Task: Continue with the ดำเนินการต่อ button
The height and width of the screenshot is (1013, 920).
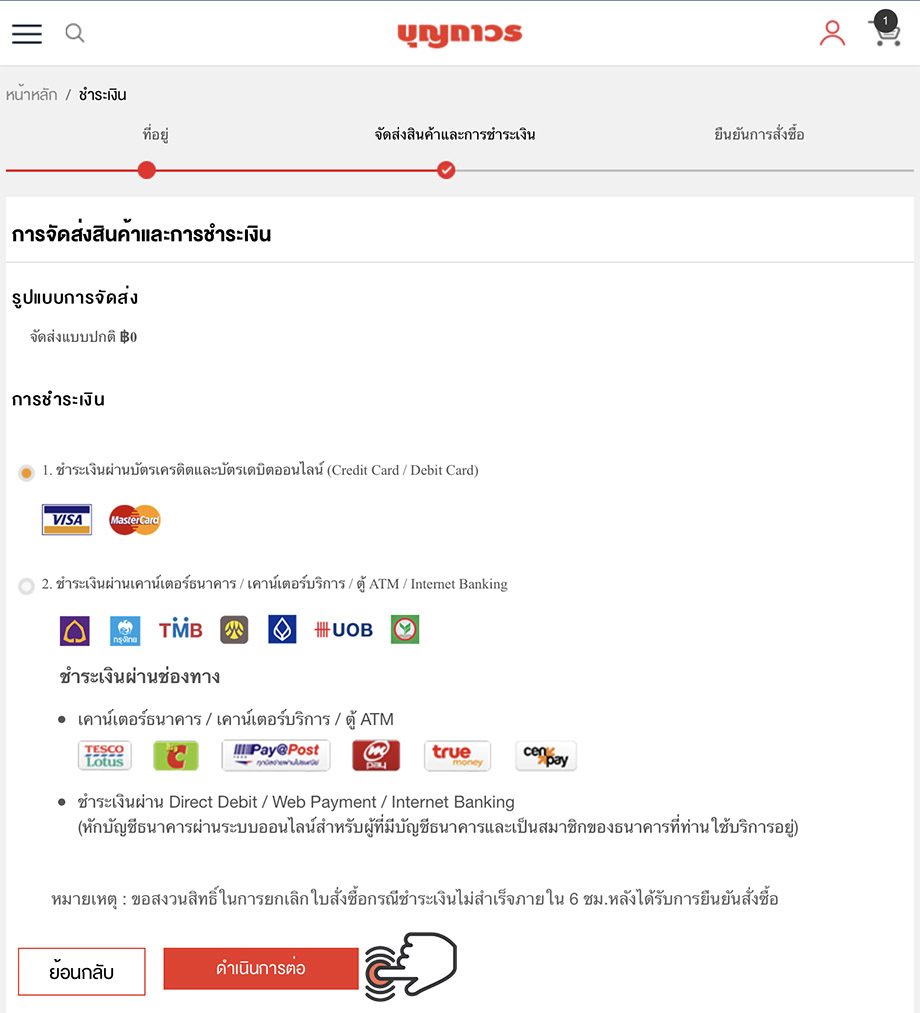Action: (x=261, y=969)
